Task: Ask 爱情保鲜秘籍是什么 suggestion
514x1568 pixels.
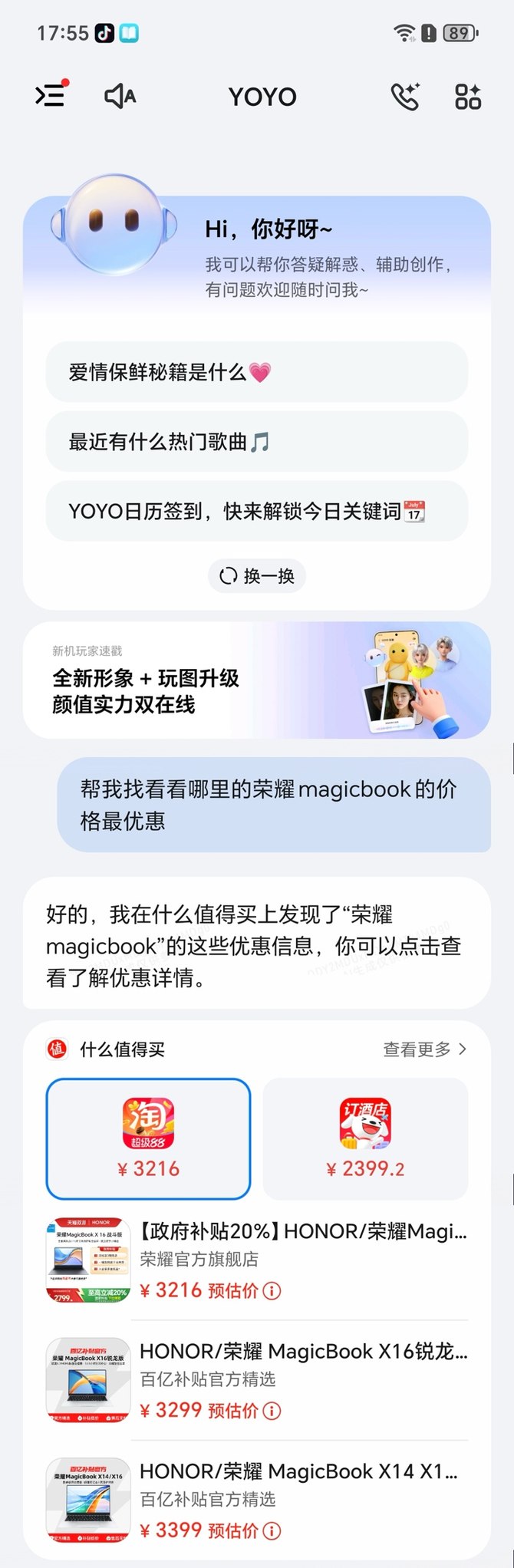Action: click(257, 372)
